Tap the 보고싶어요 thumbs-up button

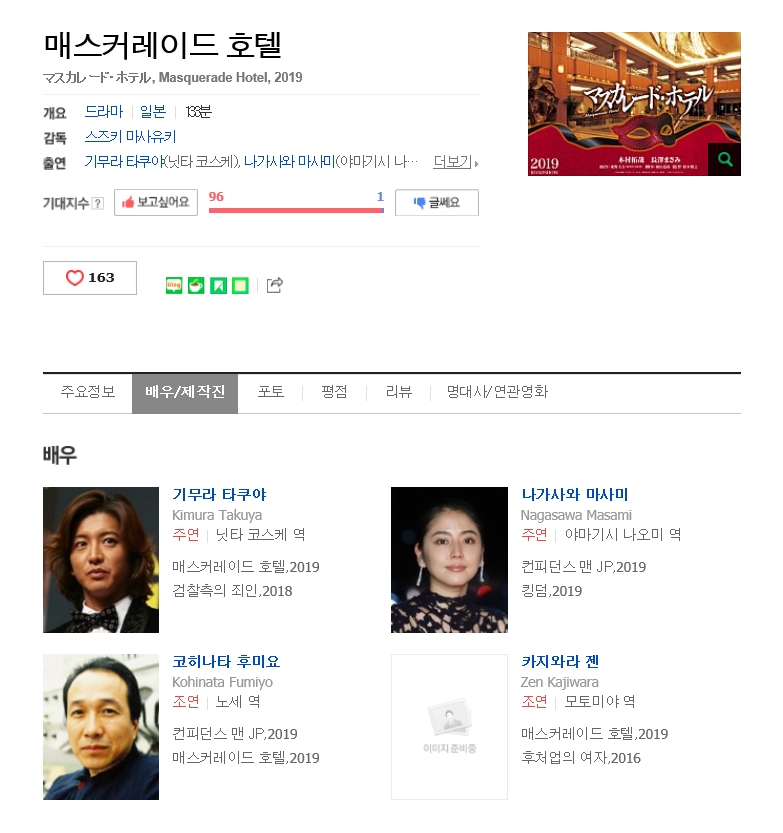pos(155,202)
